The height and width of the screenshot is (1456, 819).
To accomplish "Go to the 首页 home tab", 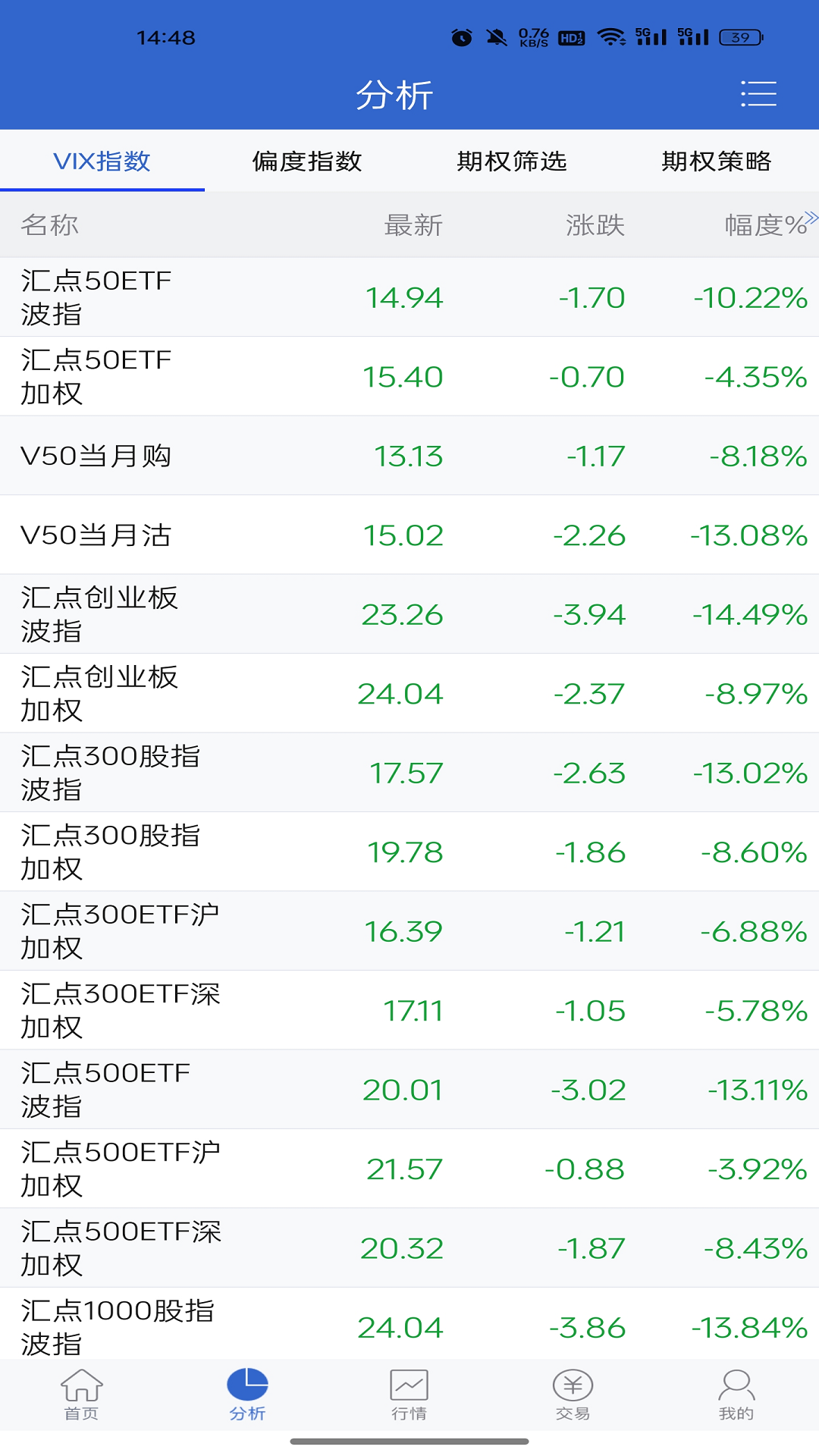I will tap(82, 1395).
